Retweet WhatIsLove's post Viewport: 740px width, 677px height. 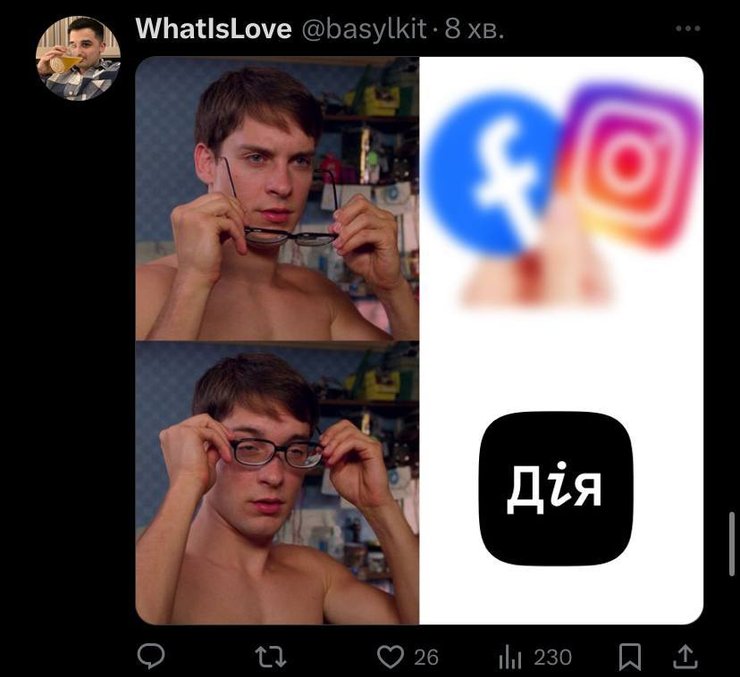pos(269,656)
